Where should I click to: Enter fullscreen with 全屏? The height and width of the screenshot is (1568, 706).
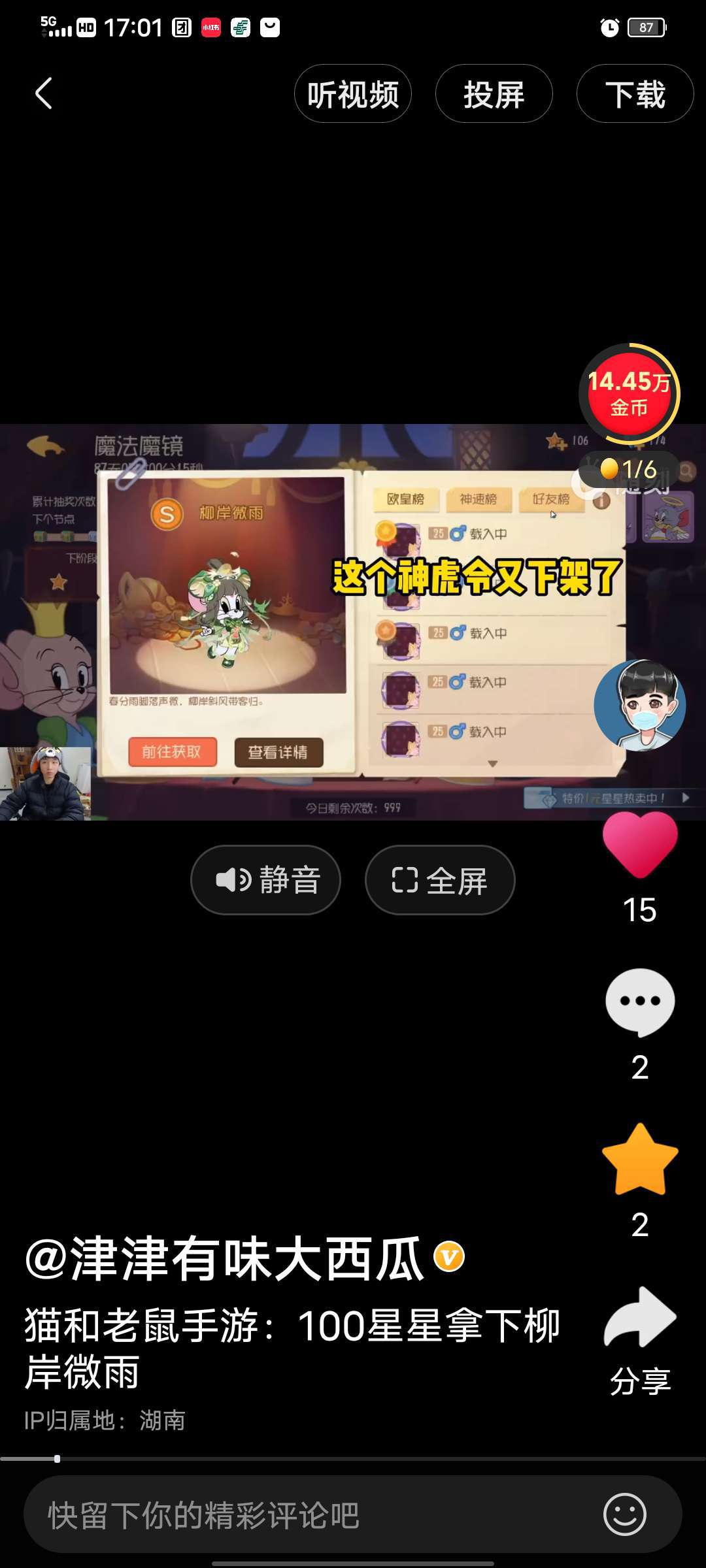coord(439,880)
